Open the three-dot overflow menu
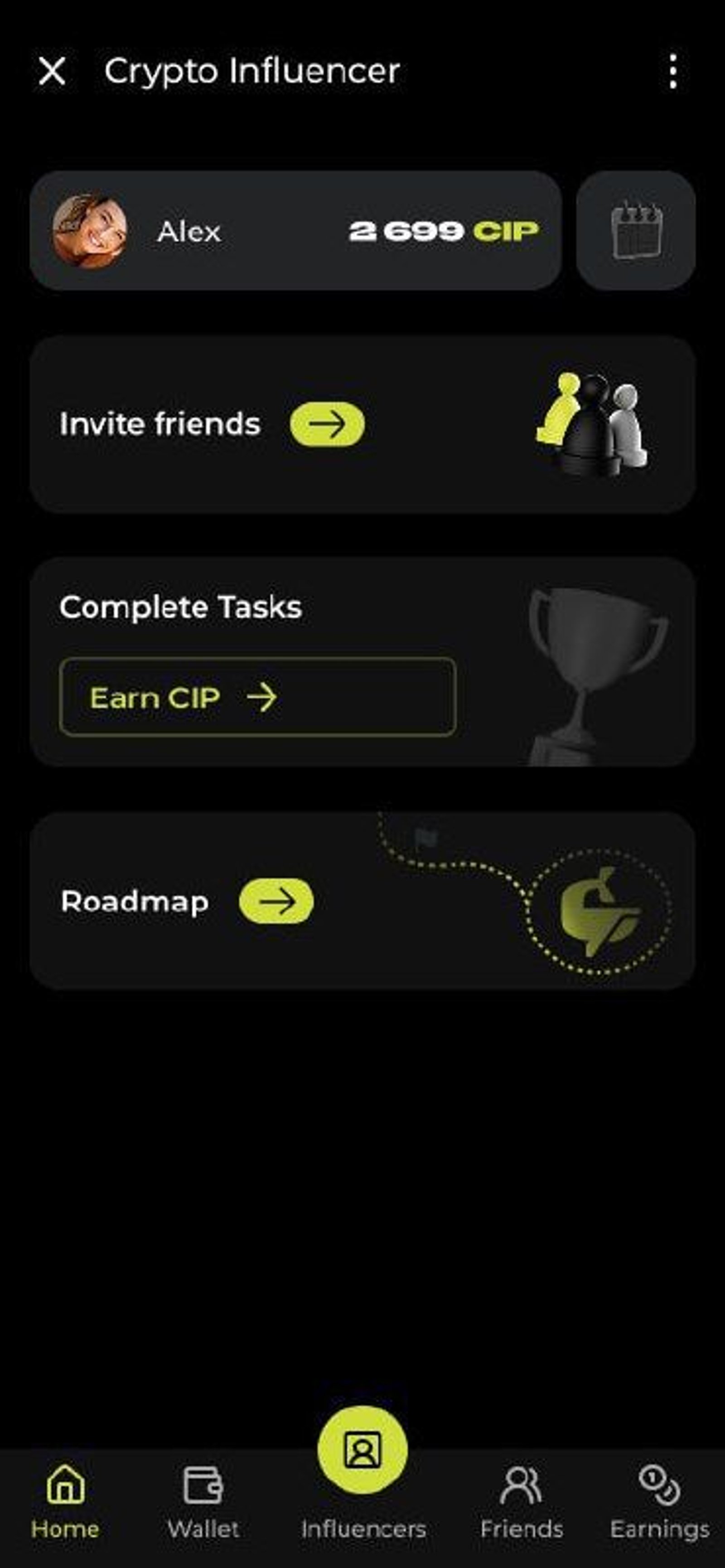725x1568 pixels. point(672,71)
